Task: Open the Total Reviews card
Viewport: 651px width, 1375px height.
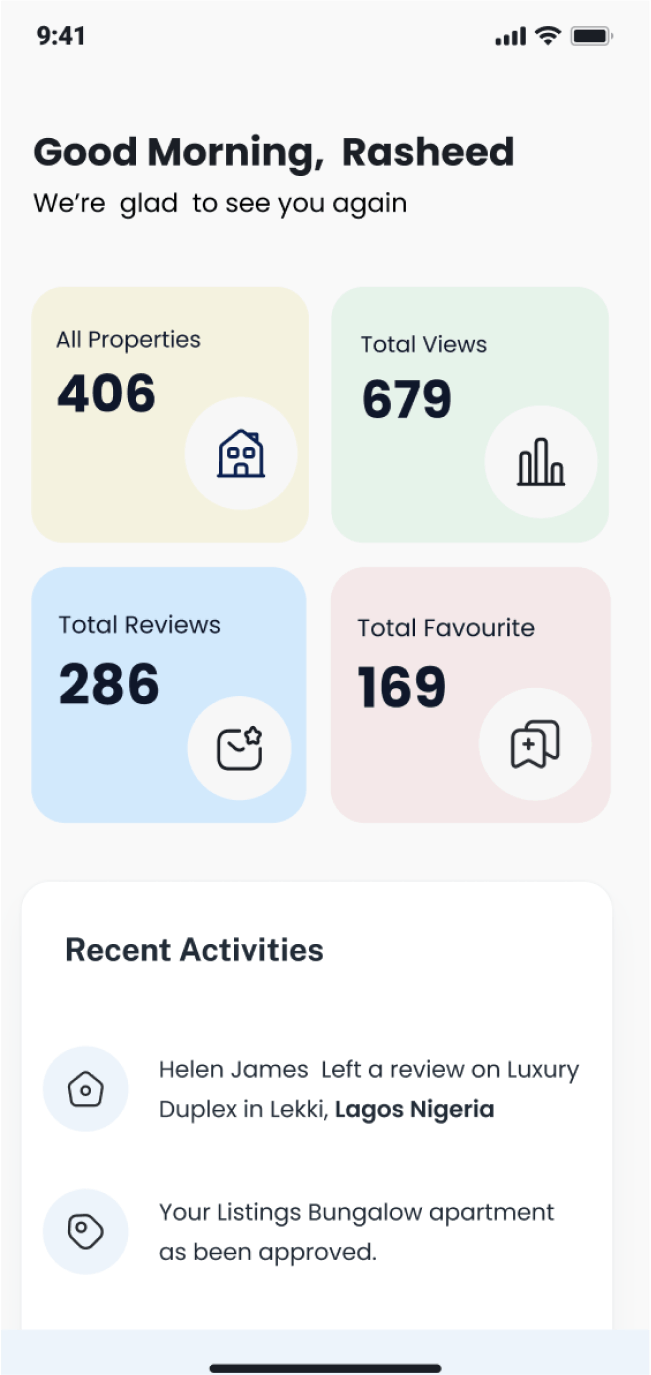Action: pyautogui.click(x=169, y=695)
